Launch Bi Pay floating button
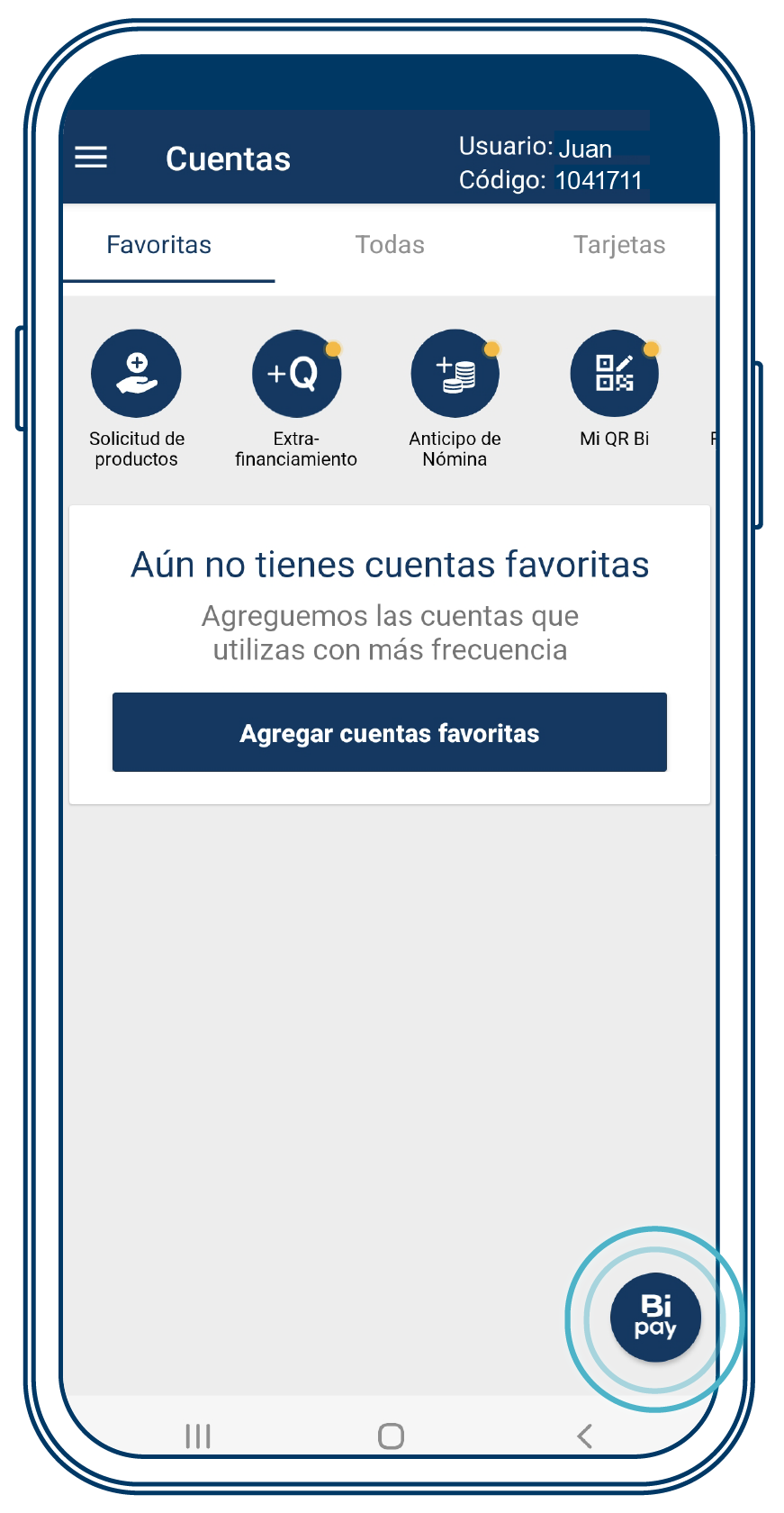 [655, 1317]
